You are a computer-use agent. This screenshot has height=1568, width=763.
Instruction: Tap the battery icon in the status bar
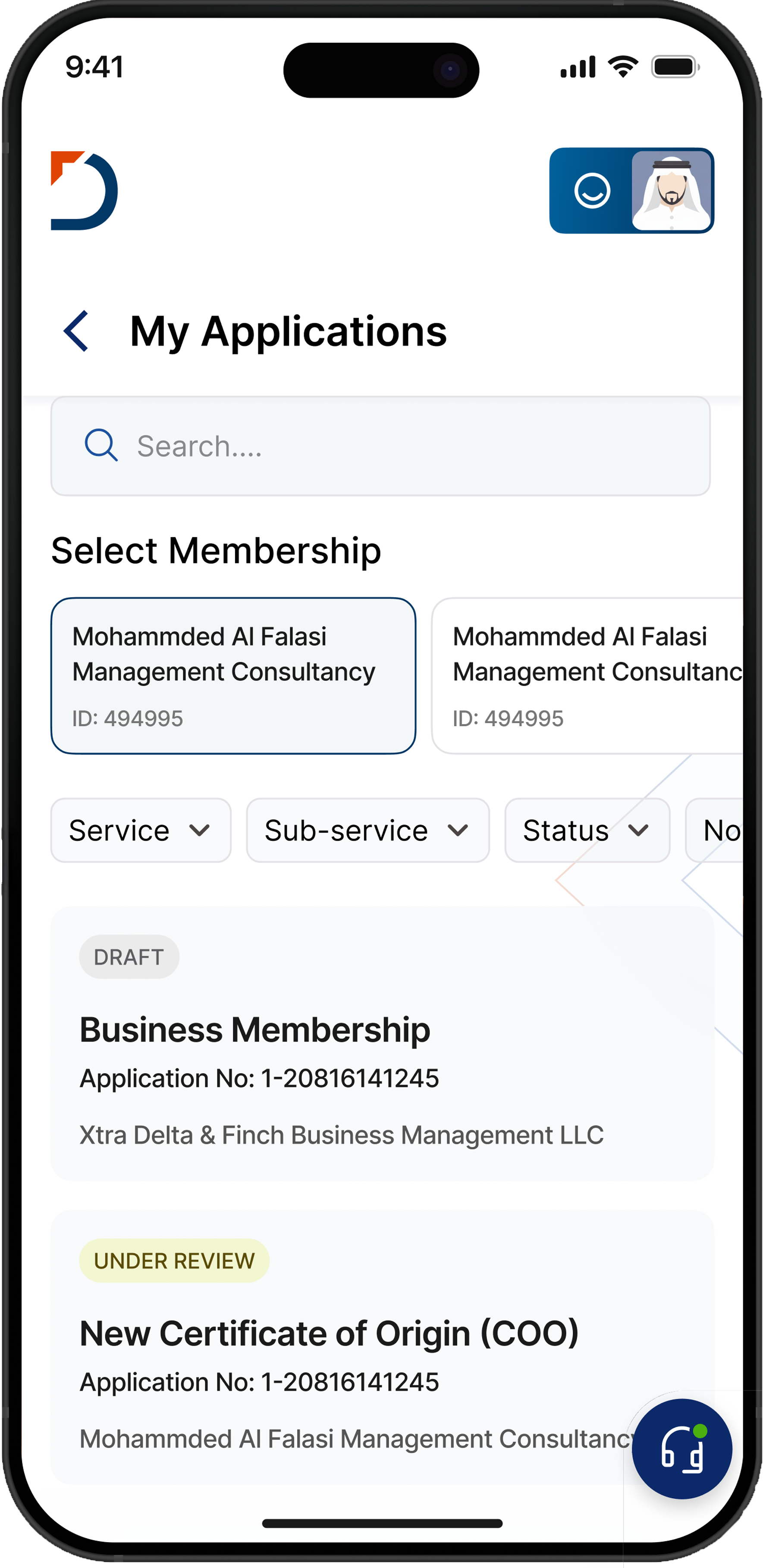click(673, 68)
